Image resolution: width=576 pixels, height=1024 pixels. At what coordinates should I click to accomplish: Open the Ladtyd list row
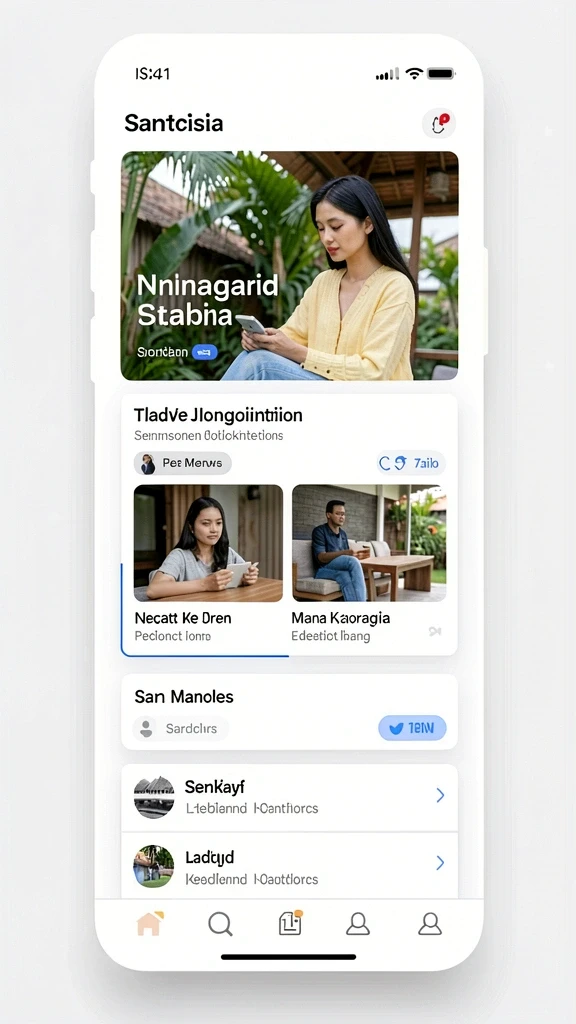tap(289, 865)
